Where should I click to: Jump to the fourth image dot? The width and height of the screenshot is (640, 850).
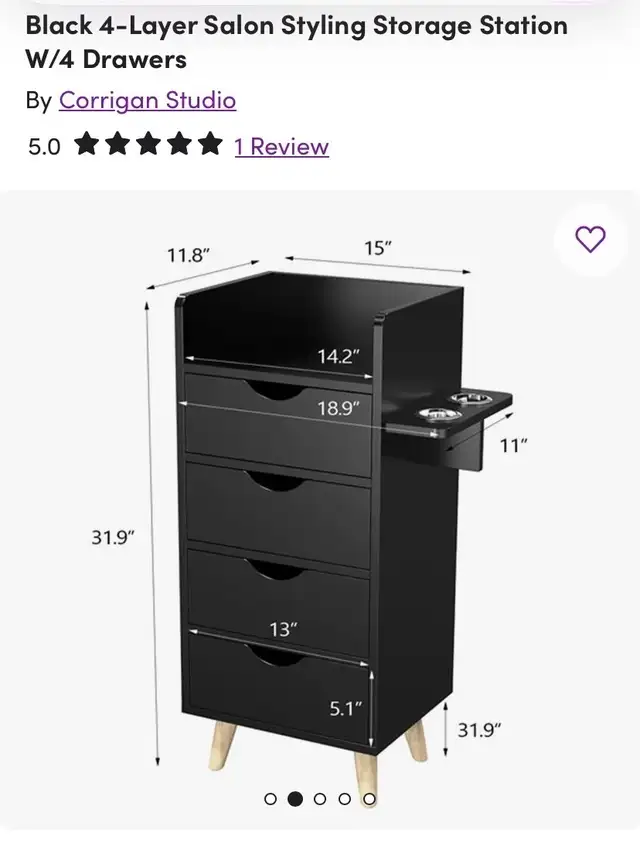[x=345, y=799]
